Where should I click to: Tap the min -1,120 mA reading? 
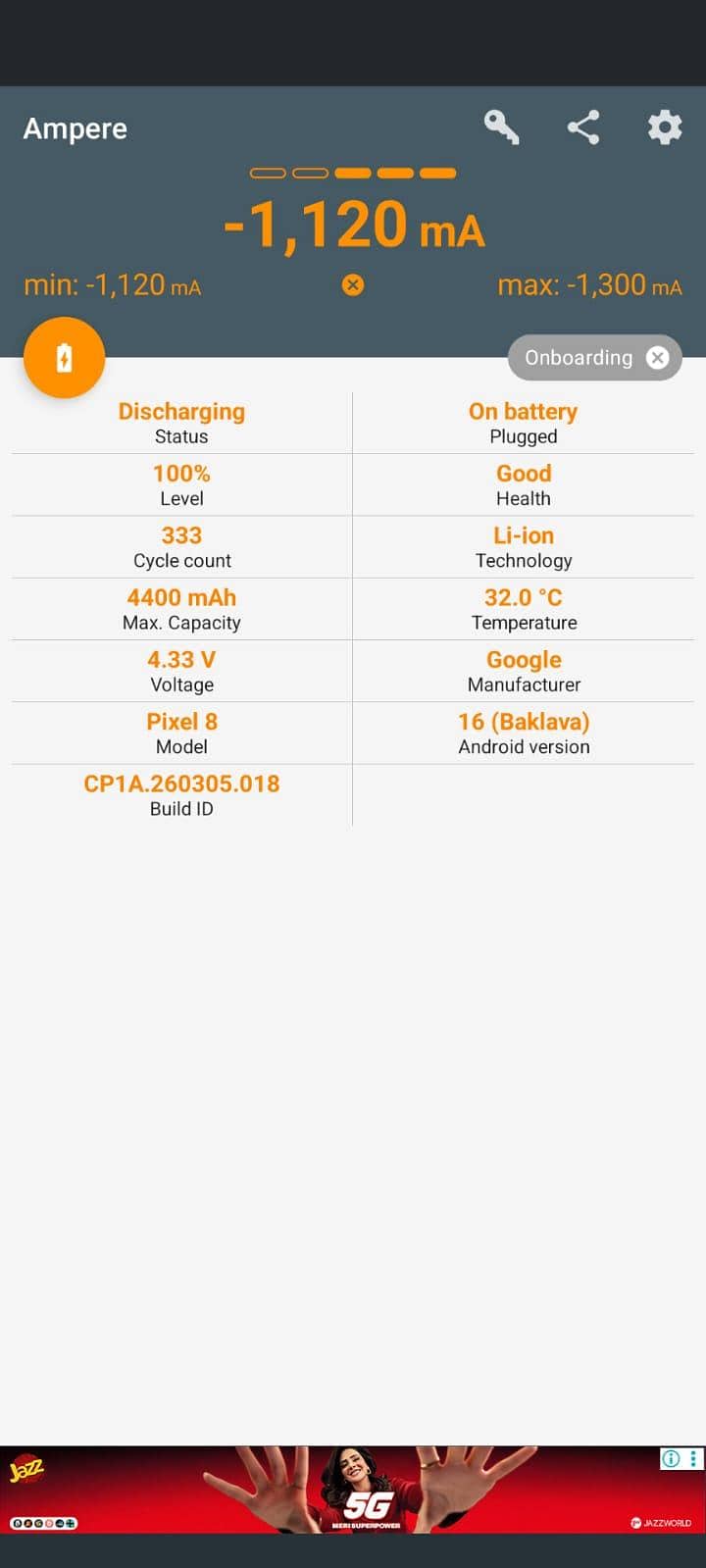pyautogui.click(x=110, y=284)
